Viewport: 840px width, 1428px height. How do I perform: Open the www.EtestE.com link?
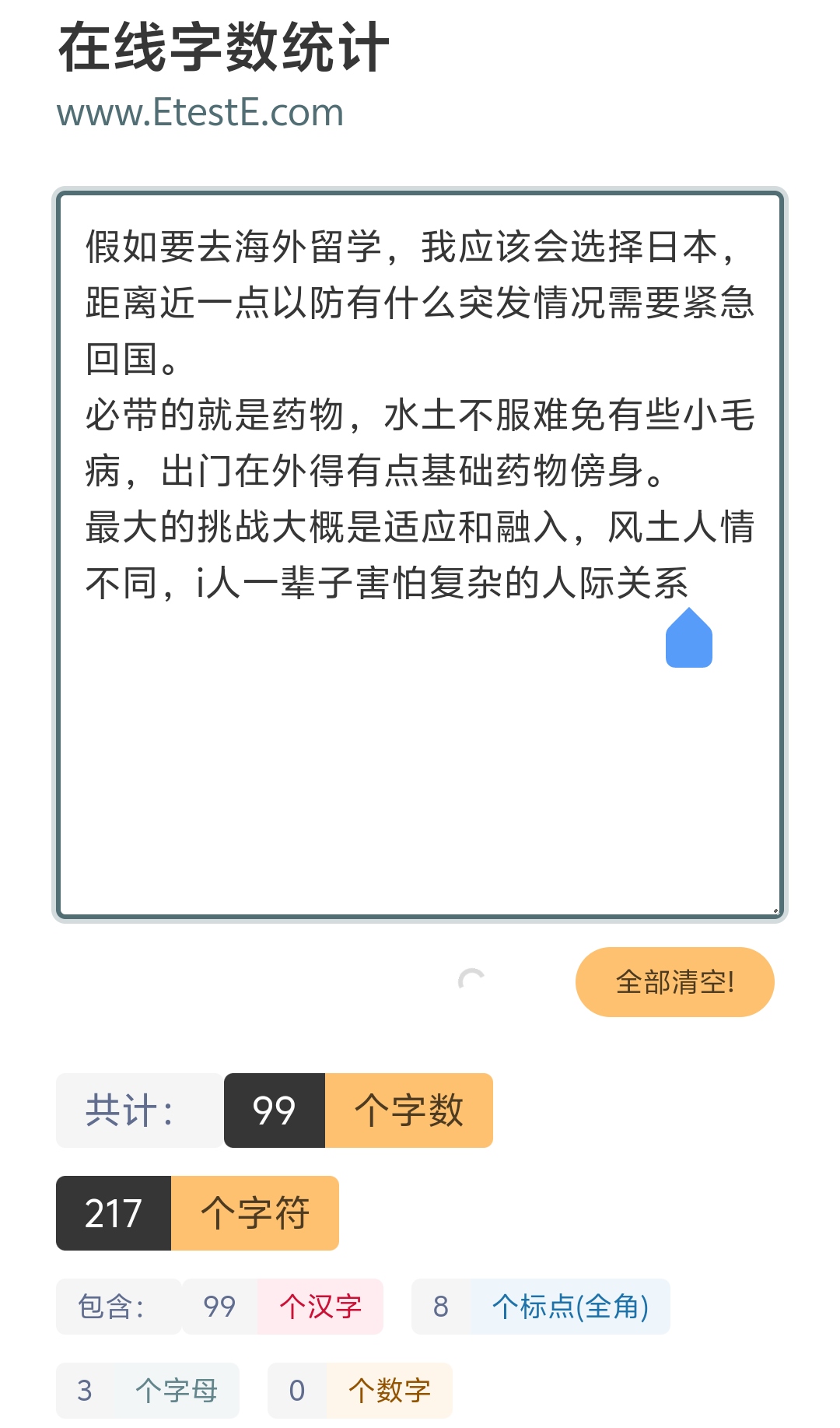(200, 113)
